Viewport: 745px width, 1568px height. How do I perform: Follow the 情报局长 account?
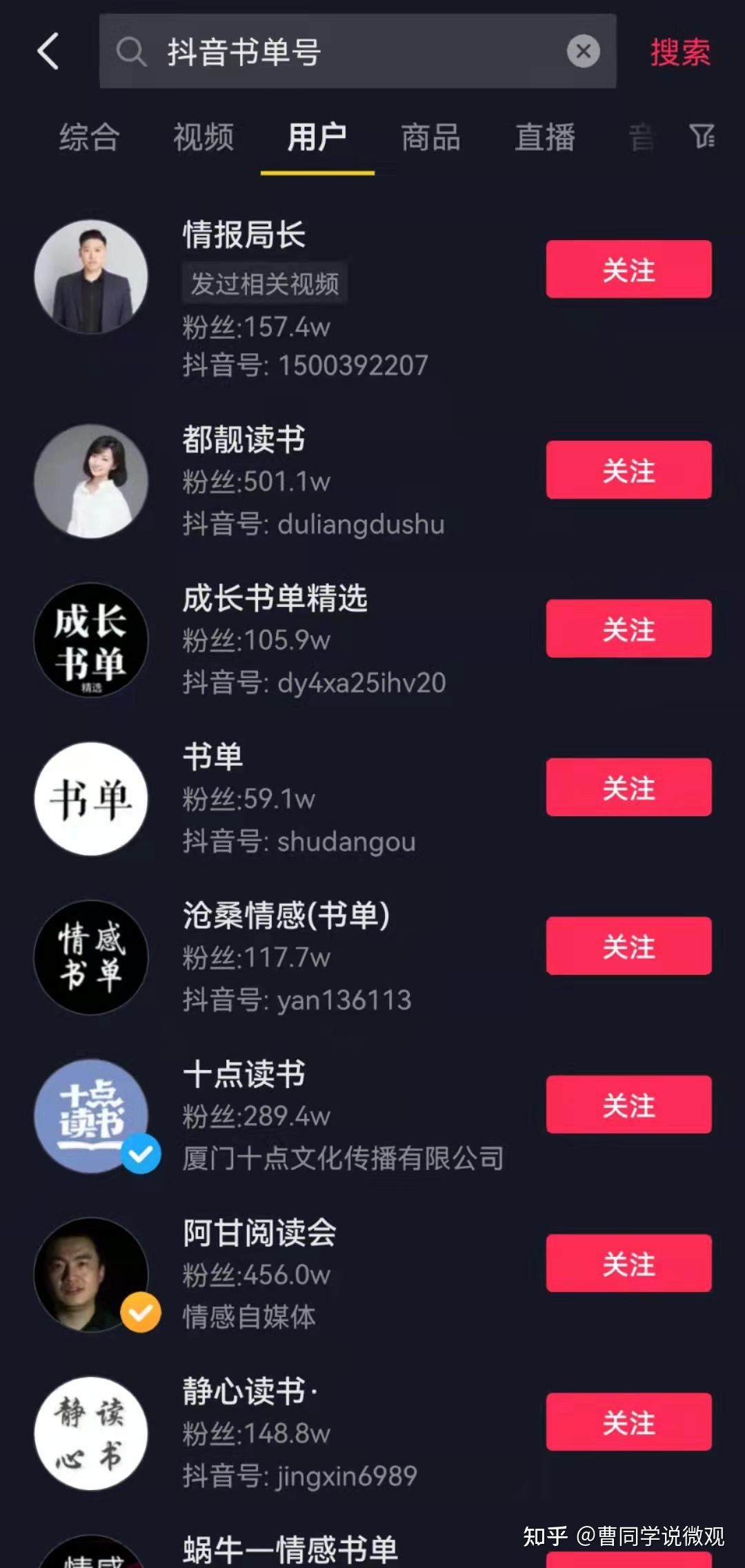click(x=628, y=270)
